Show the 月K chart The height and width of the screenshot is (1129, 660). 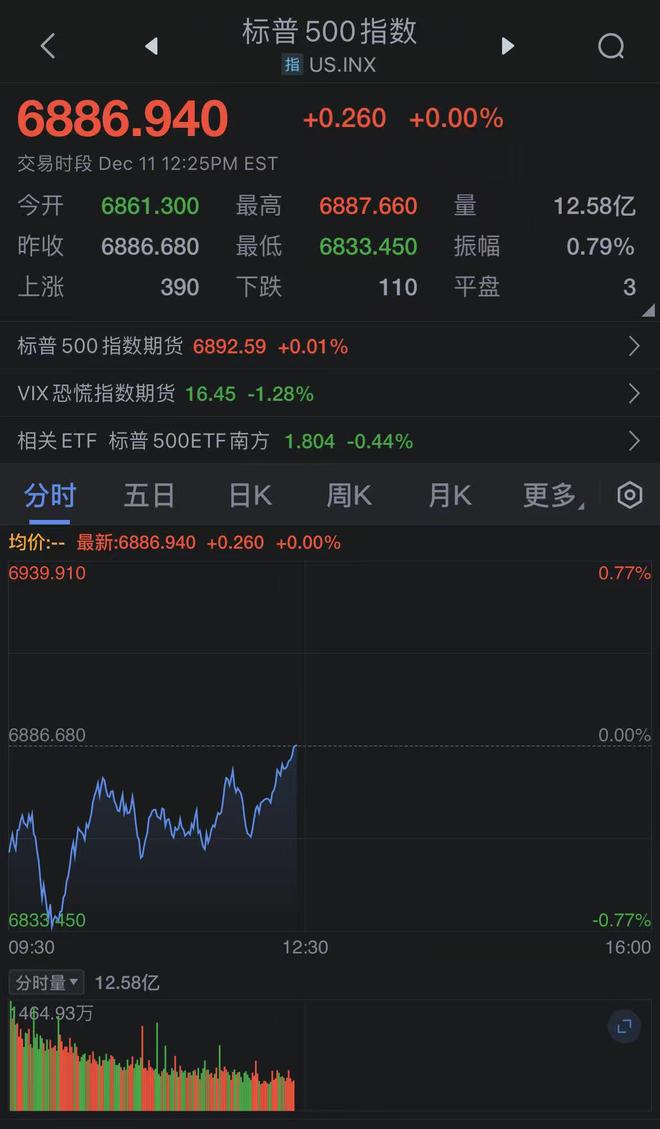[449, 495]
